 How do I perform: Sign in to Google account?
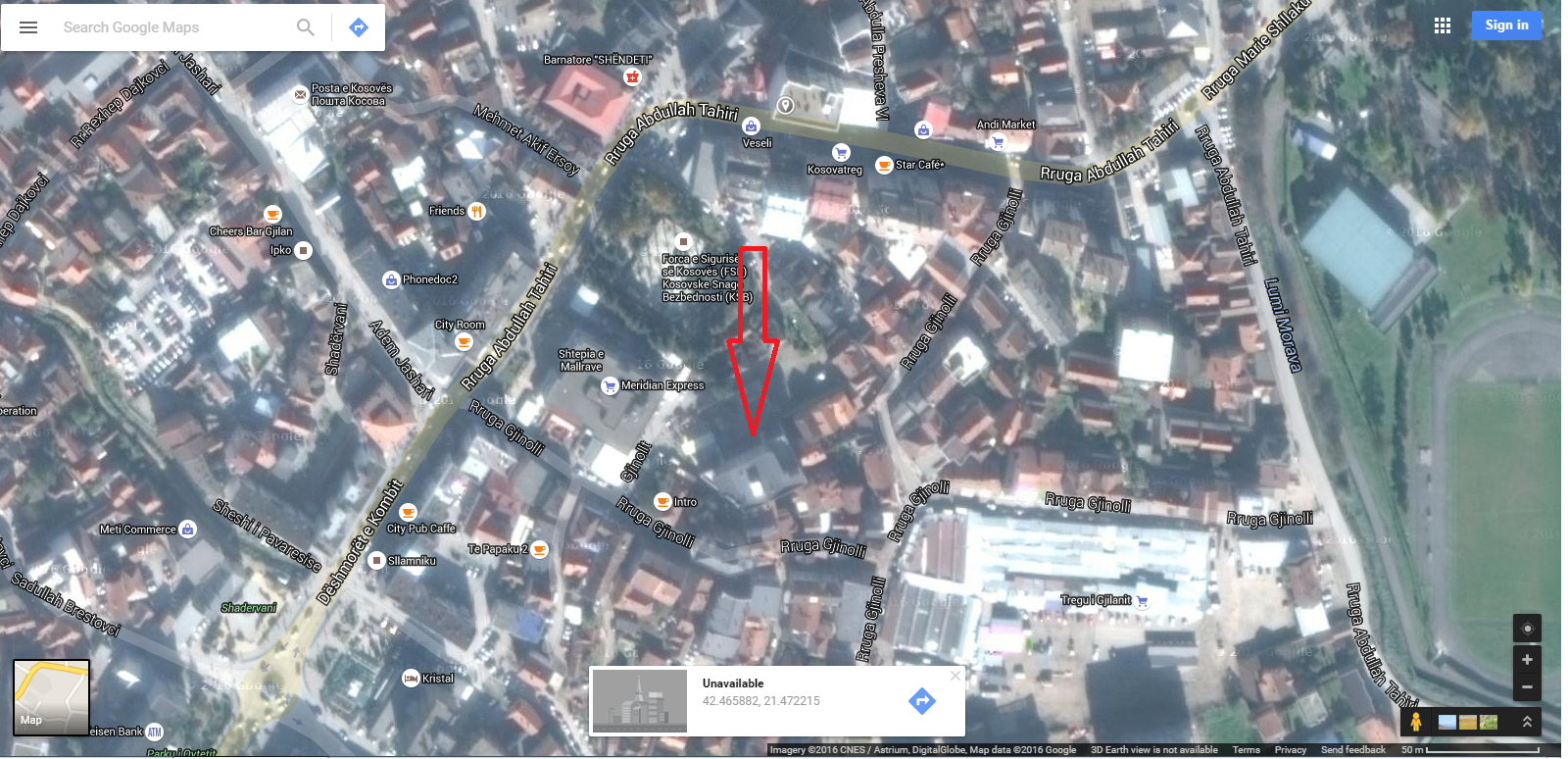point(1506,25)
